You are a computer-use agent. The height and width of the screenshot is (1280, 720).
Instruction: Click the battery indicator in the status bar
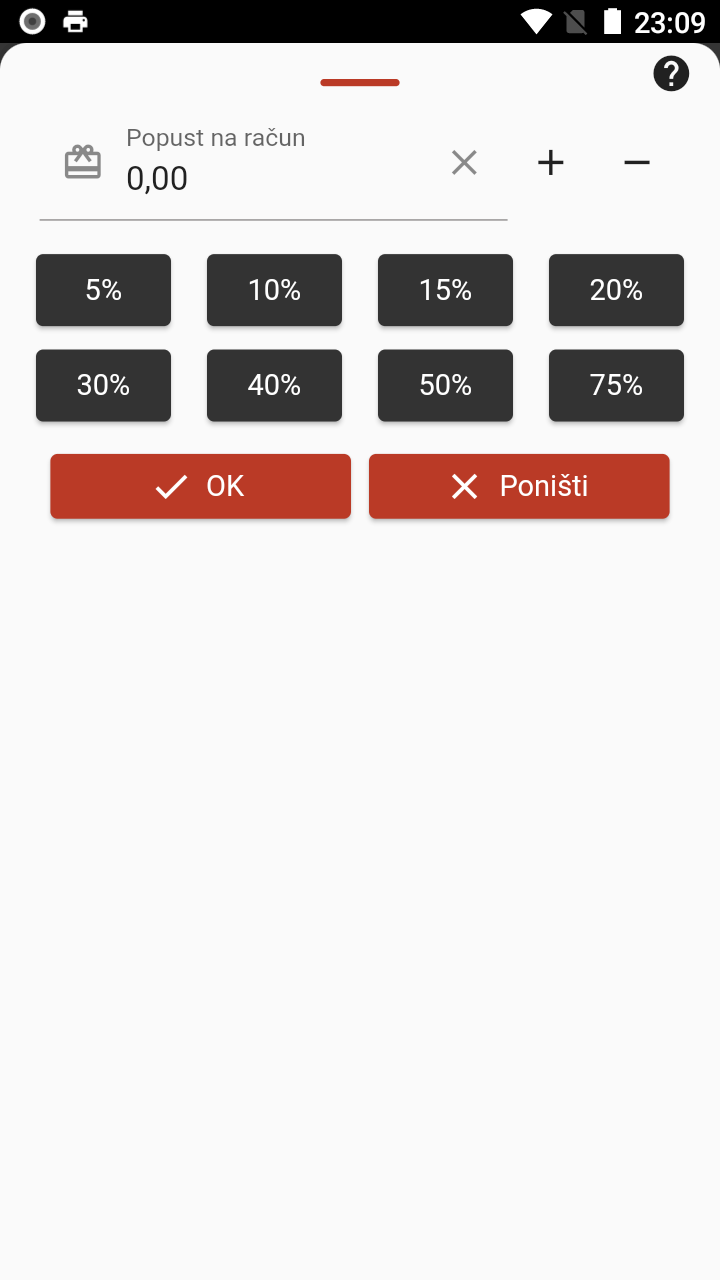[611, 20]
